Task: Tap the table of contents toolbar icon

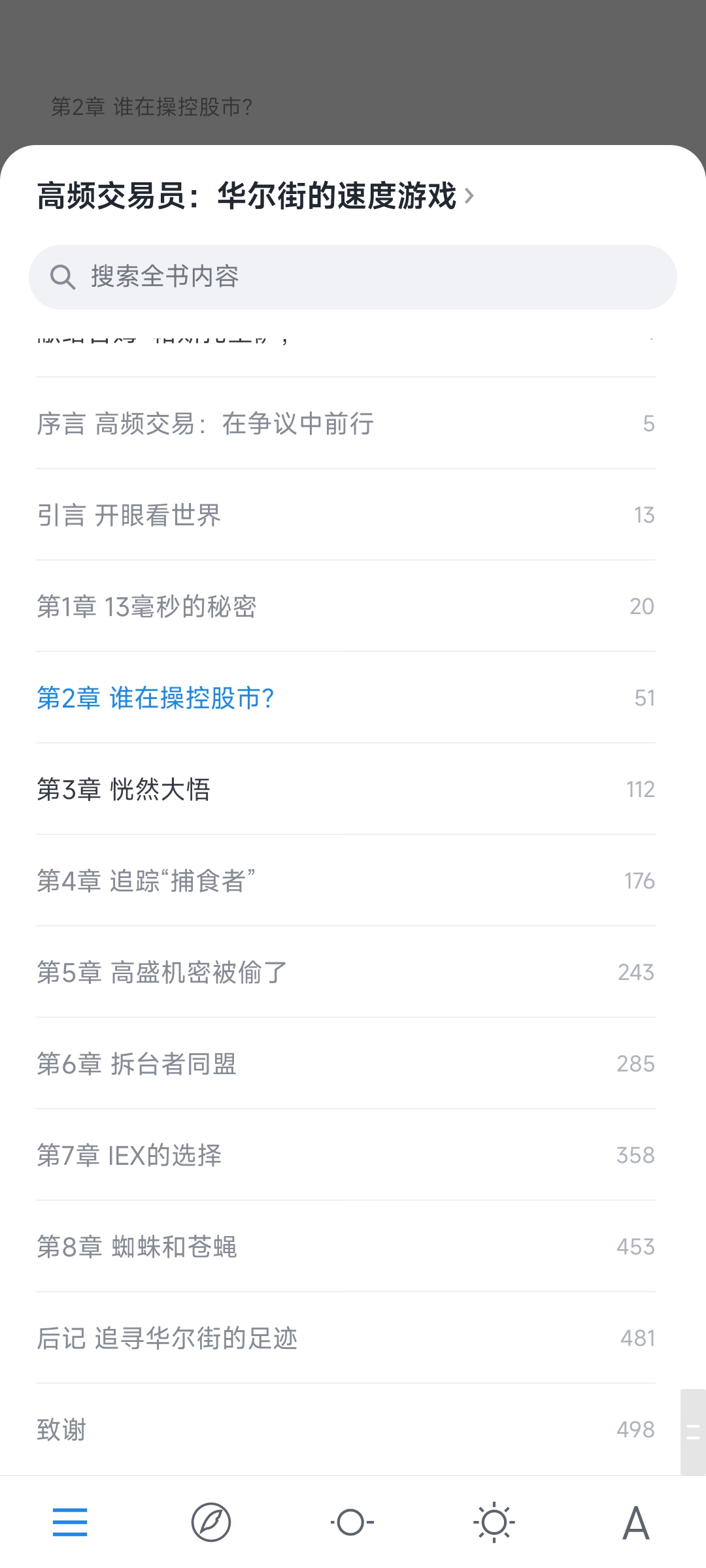Action: pyautogui.click(x=70, y=1522)
